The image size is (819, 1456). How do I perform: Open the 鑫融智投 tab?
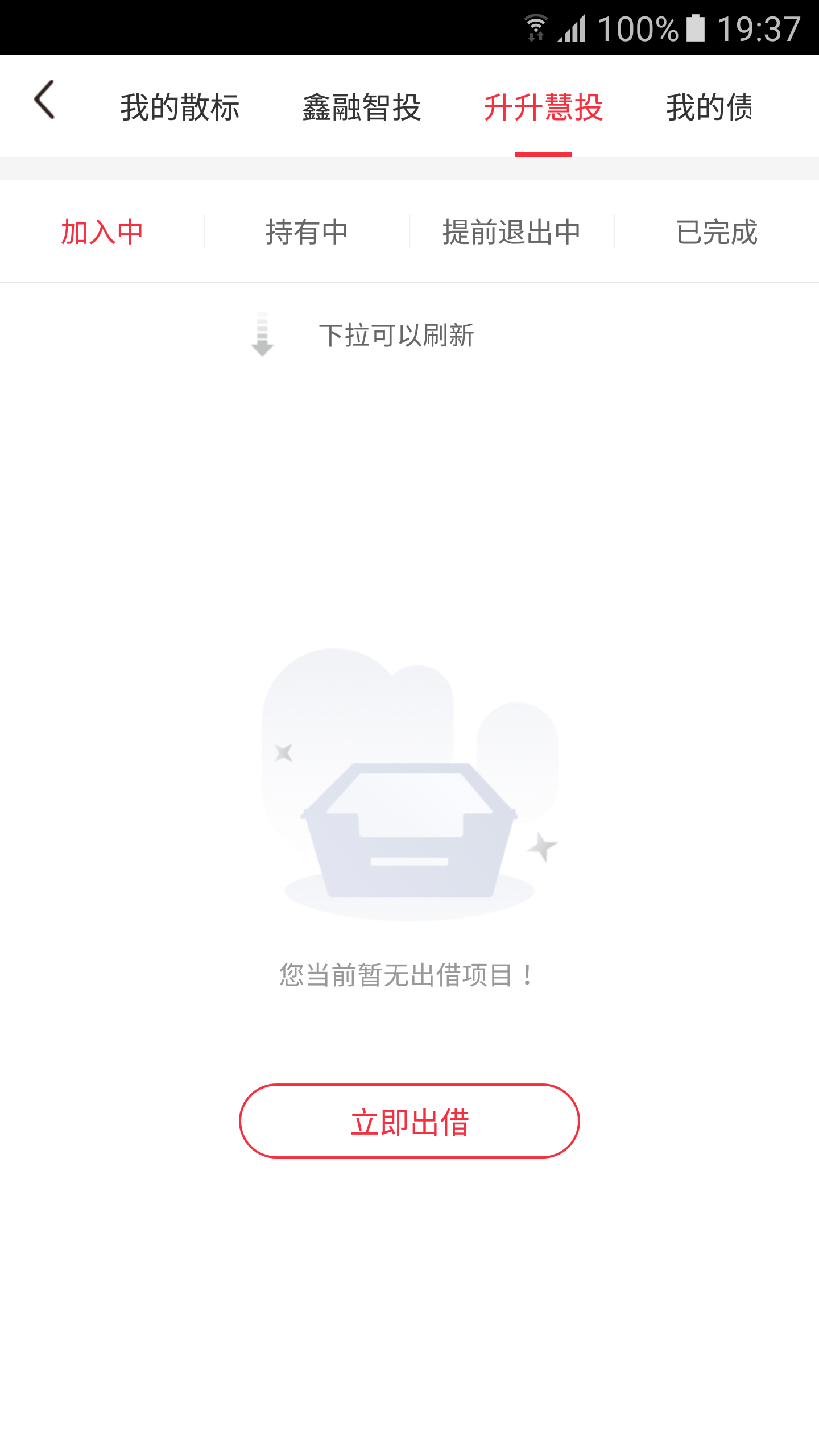pyautogui.click(x=362, y=106)
